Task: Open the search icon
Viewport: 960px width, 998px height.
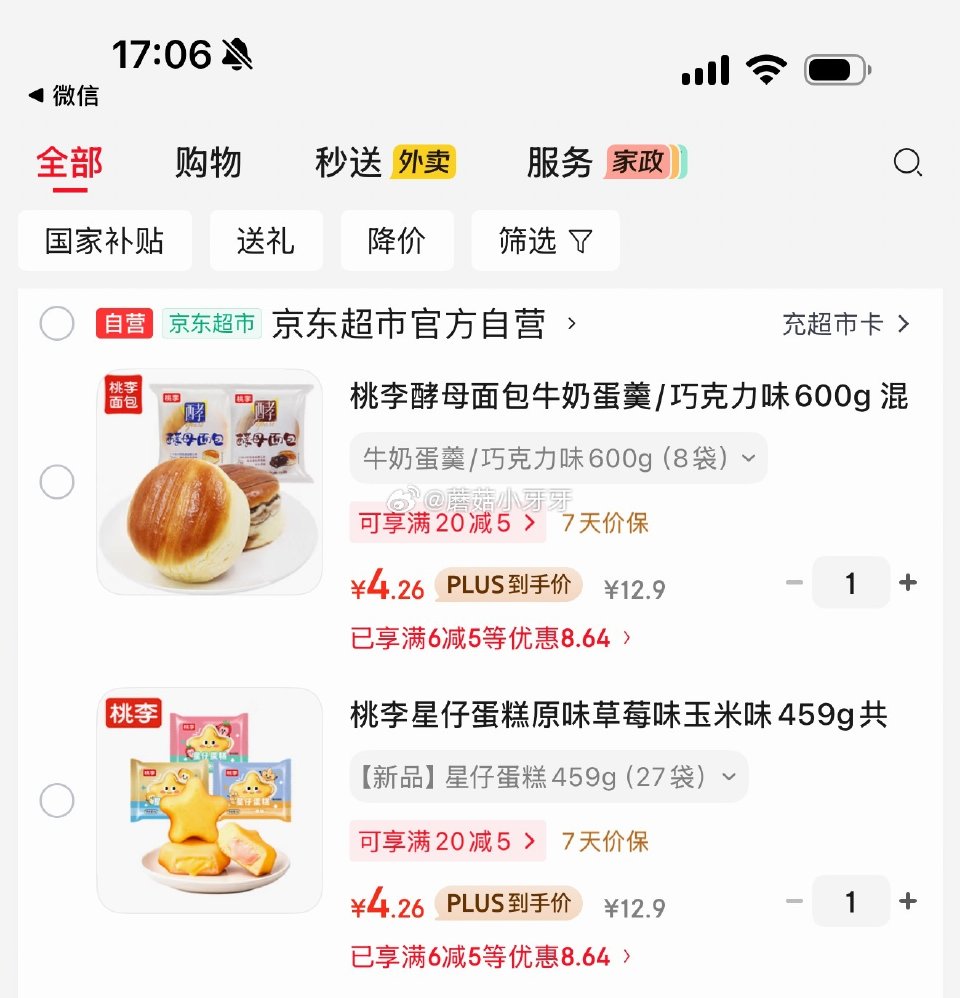Action: [907, 163]
